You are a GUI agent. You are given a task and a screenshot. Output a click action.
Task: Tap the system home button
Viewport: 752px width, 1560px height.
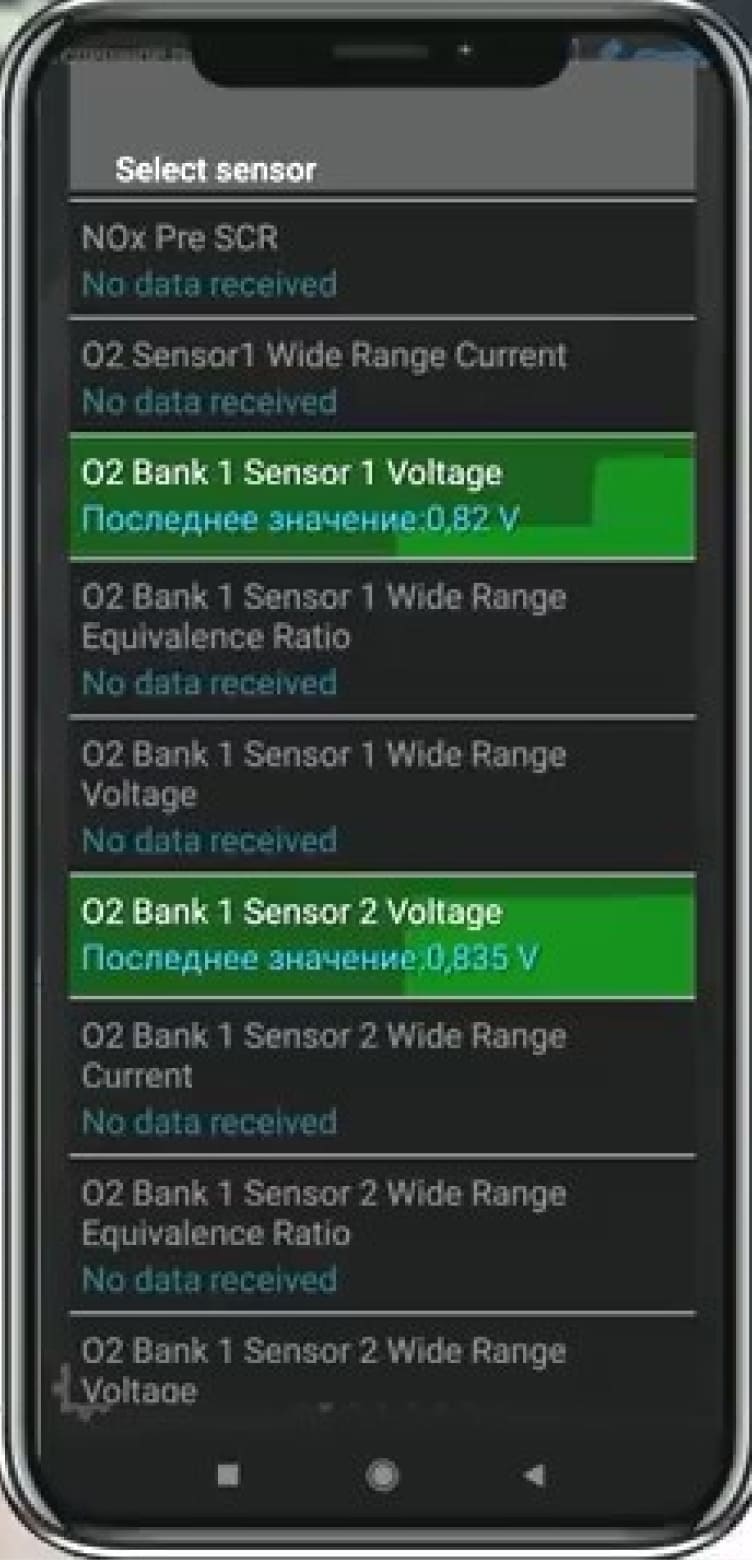382,1475
